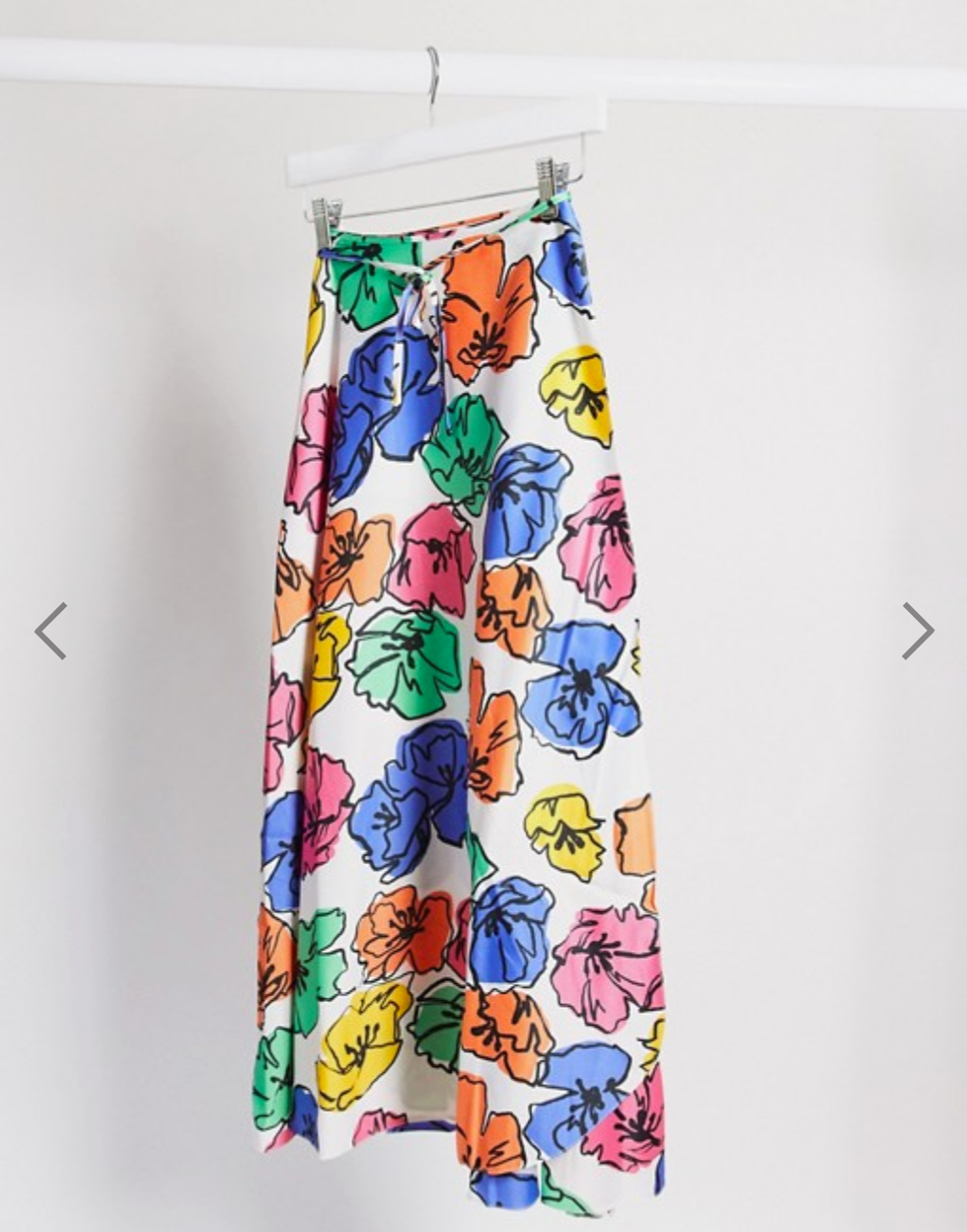Go to the previous product photo
Image resolution: width=967 pixels, height=1232 pixels.
[x=51, y=630]
